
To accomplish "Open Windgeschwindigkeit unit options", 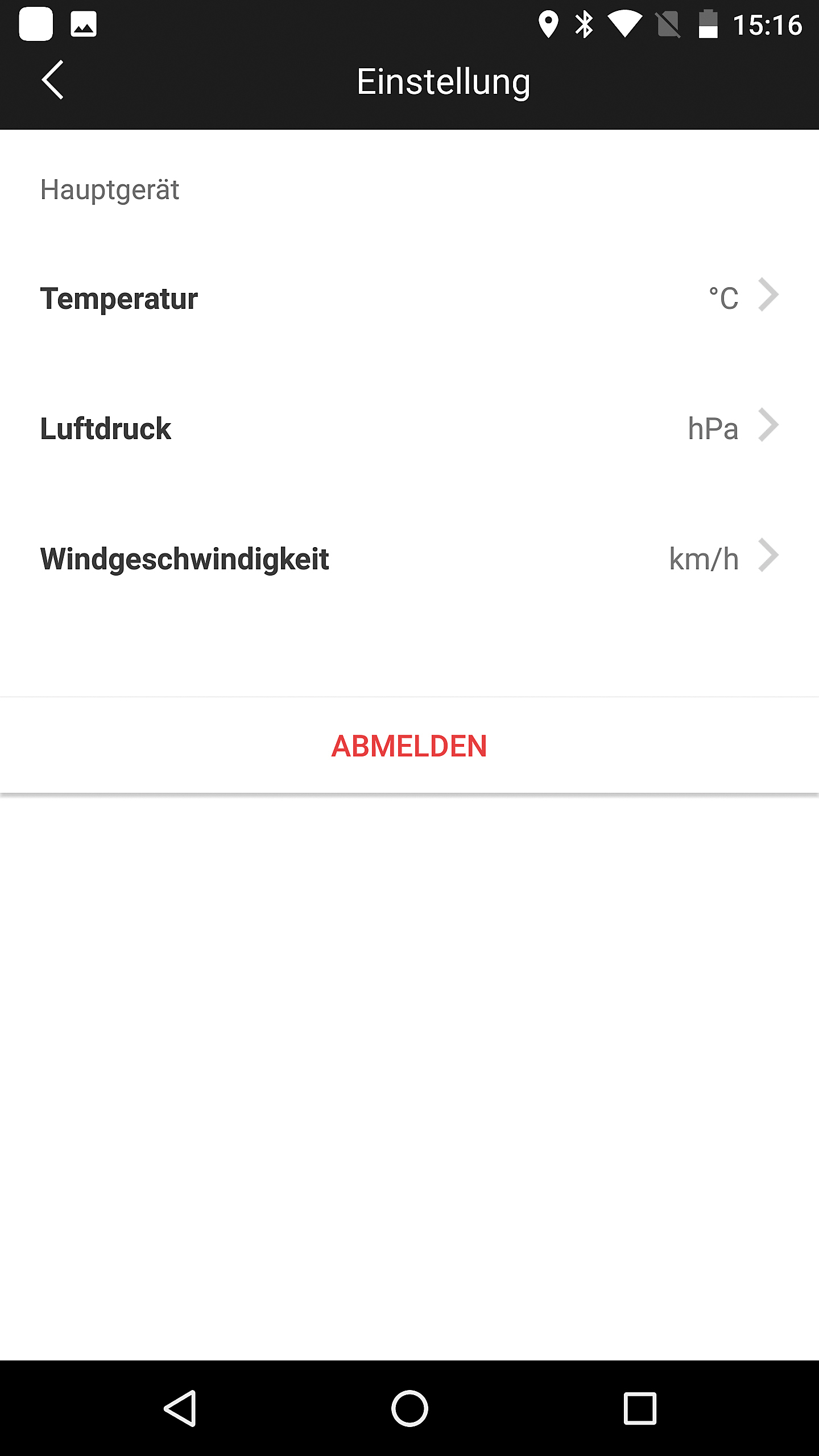I will pyautogui.click(x=409, y=558).
